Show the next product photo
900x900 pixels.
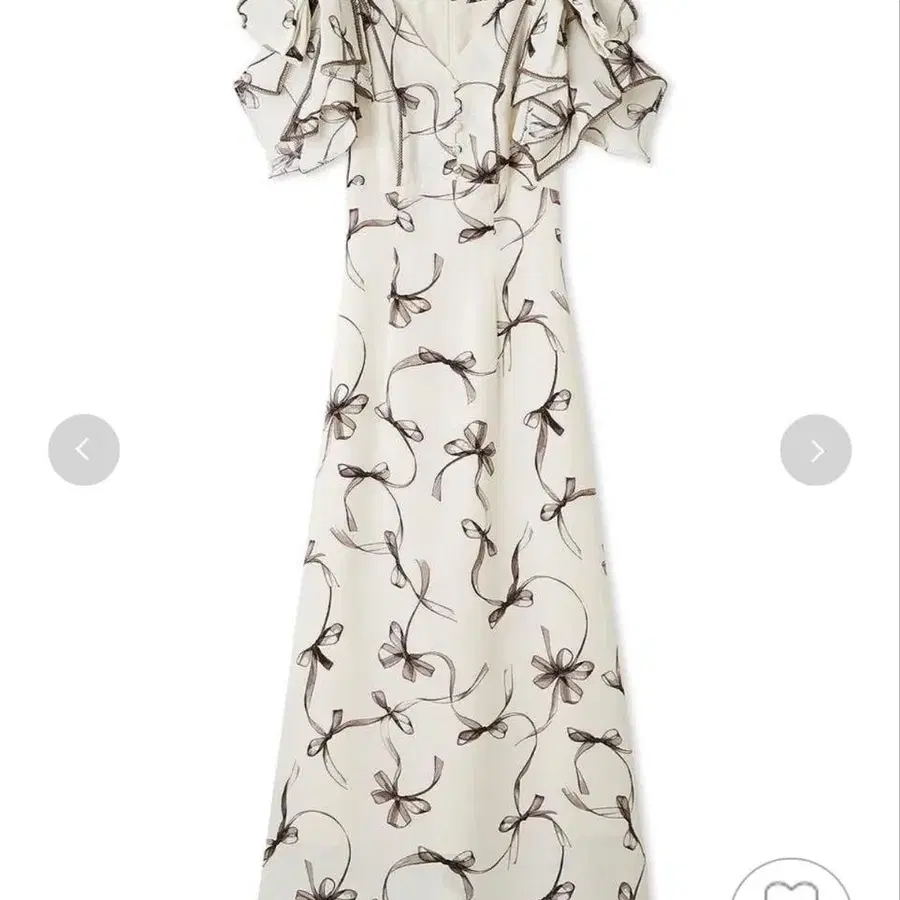pos(815,450)
